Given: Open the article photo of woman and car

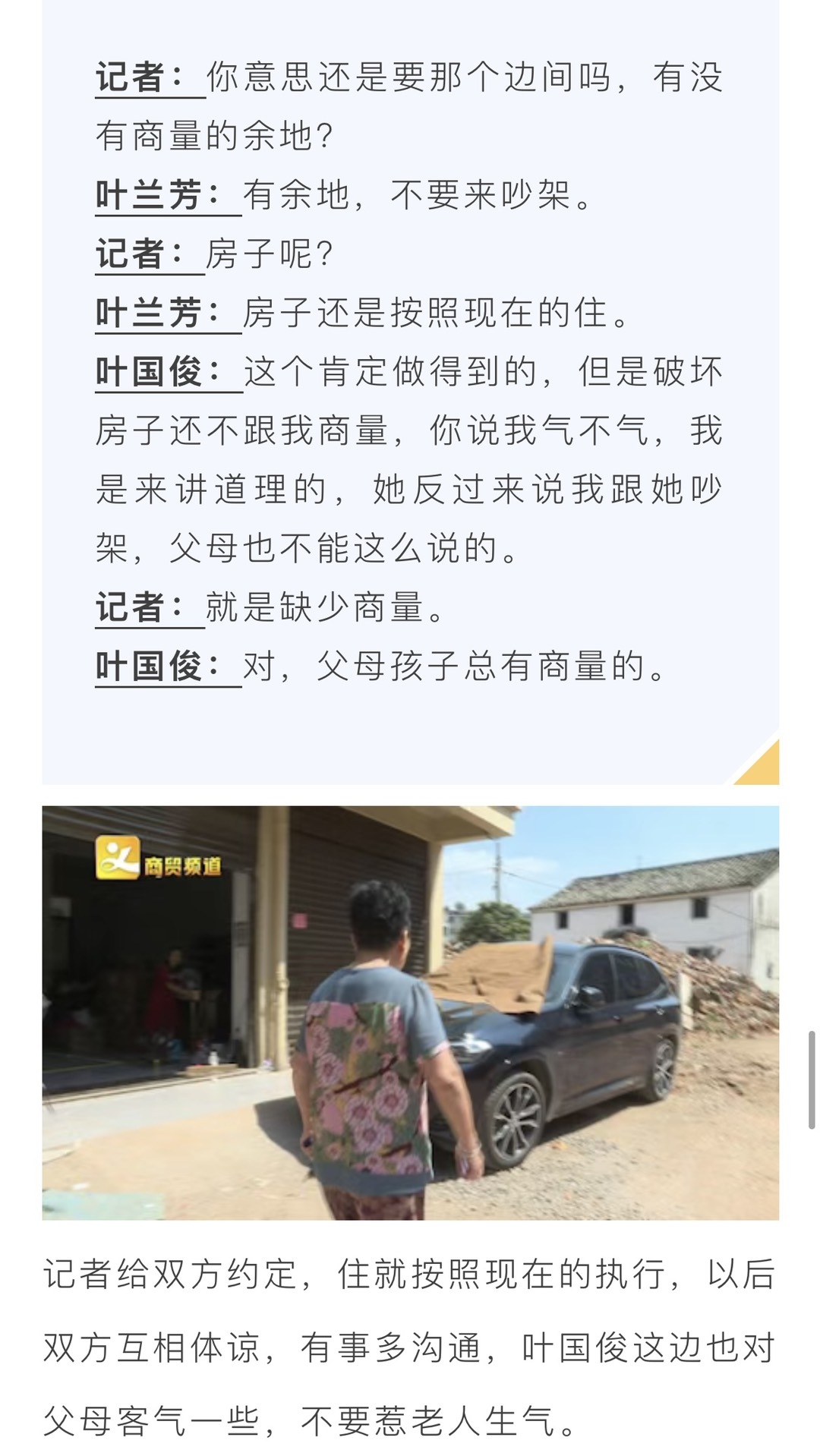Looking at the screenshot, I should (410, 1013).
